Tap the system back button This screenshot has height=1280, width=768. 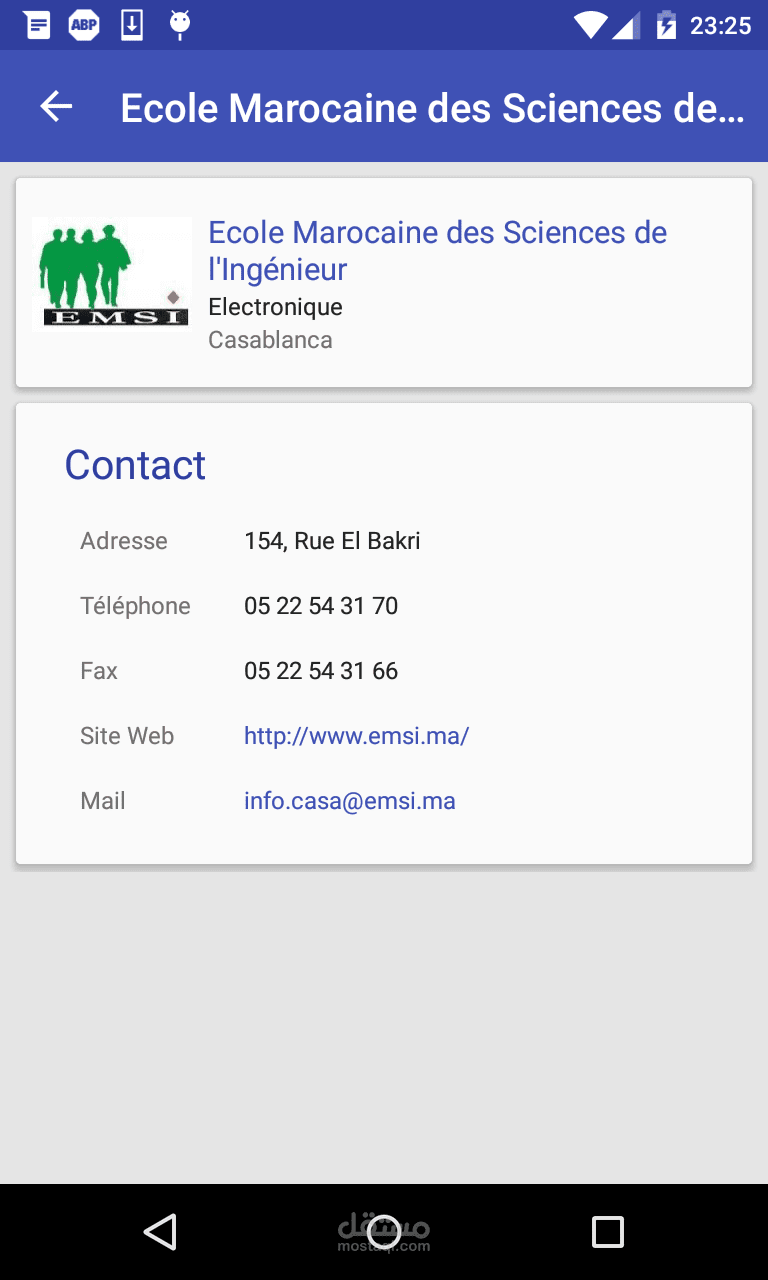[160, 1232]
